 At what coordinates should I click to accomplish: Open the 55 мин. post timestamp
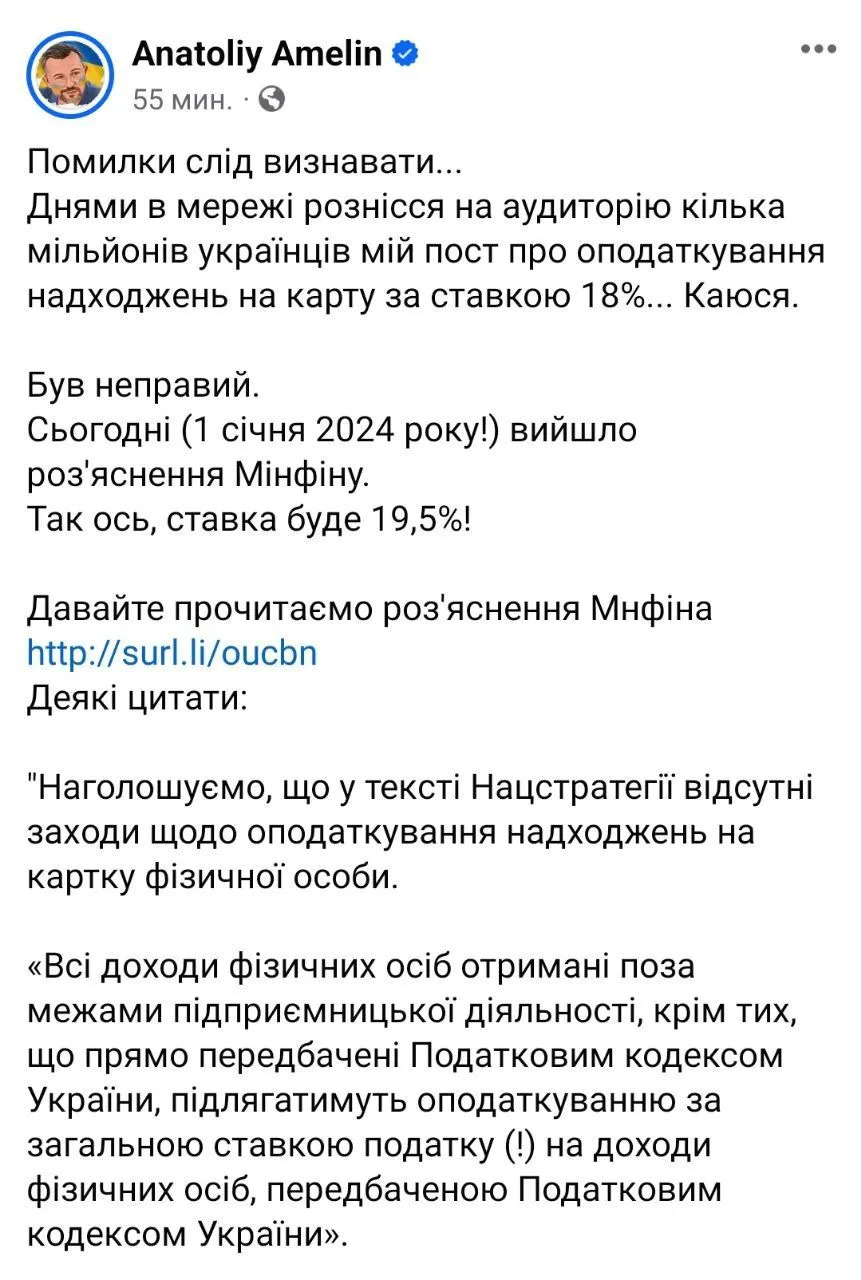point(182,100)
